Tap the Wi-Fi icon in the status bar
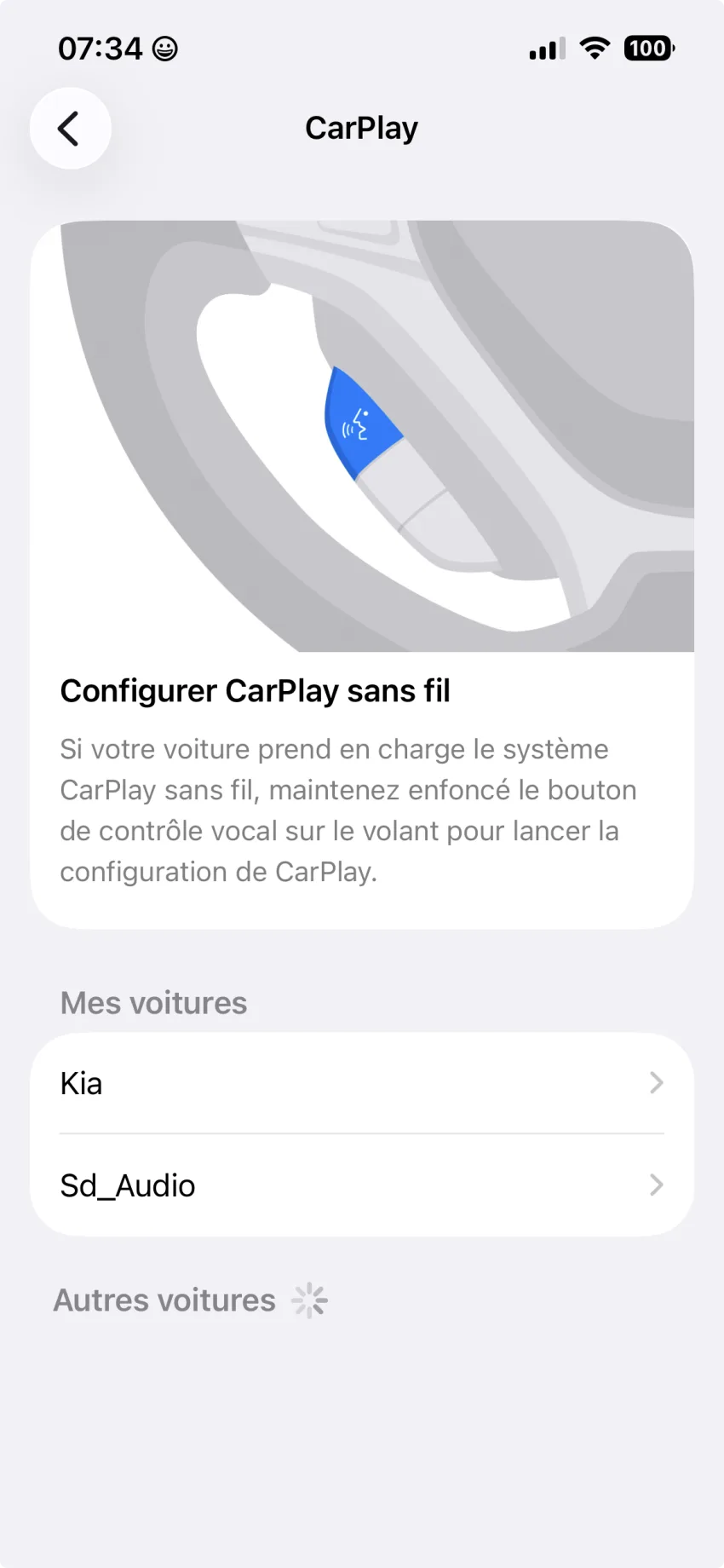Screen dimensions: 724x1568 pyautogui.click(x=595, y=48)
